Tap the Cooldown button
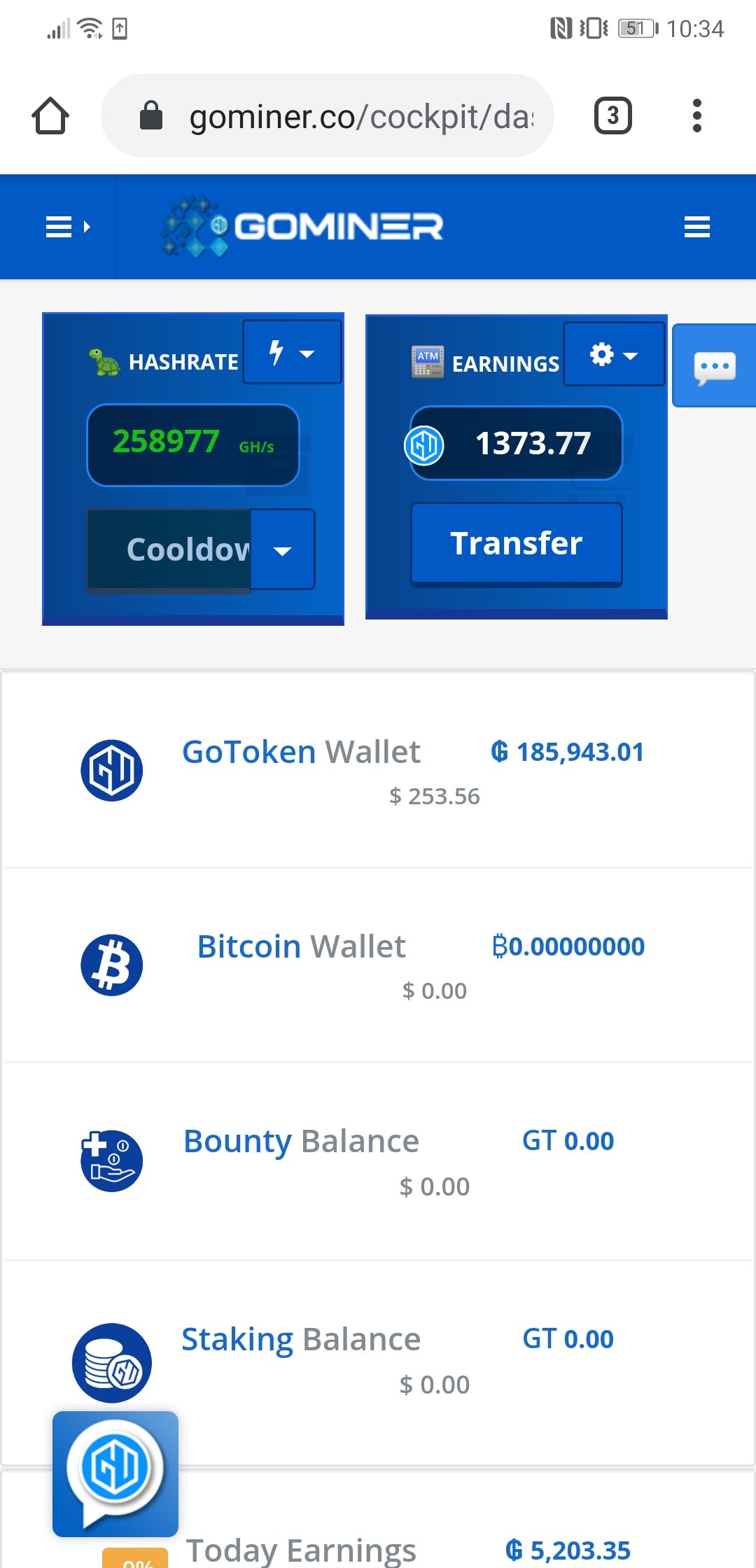Image resolution: width=756 pixels, height=1568 pixels. (x=169, y=550)
